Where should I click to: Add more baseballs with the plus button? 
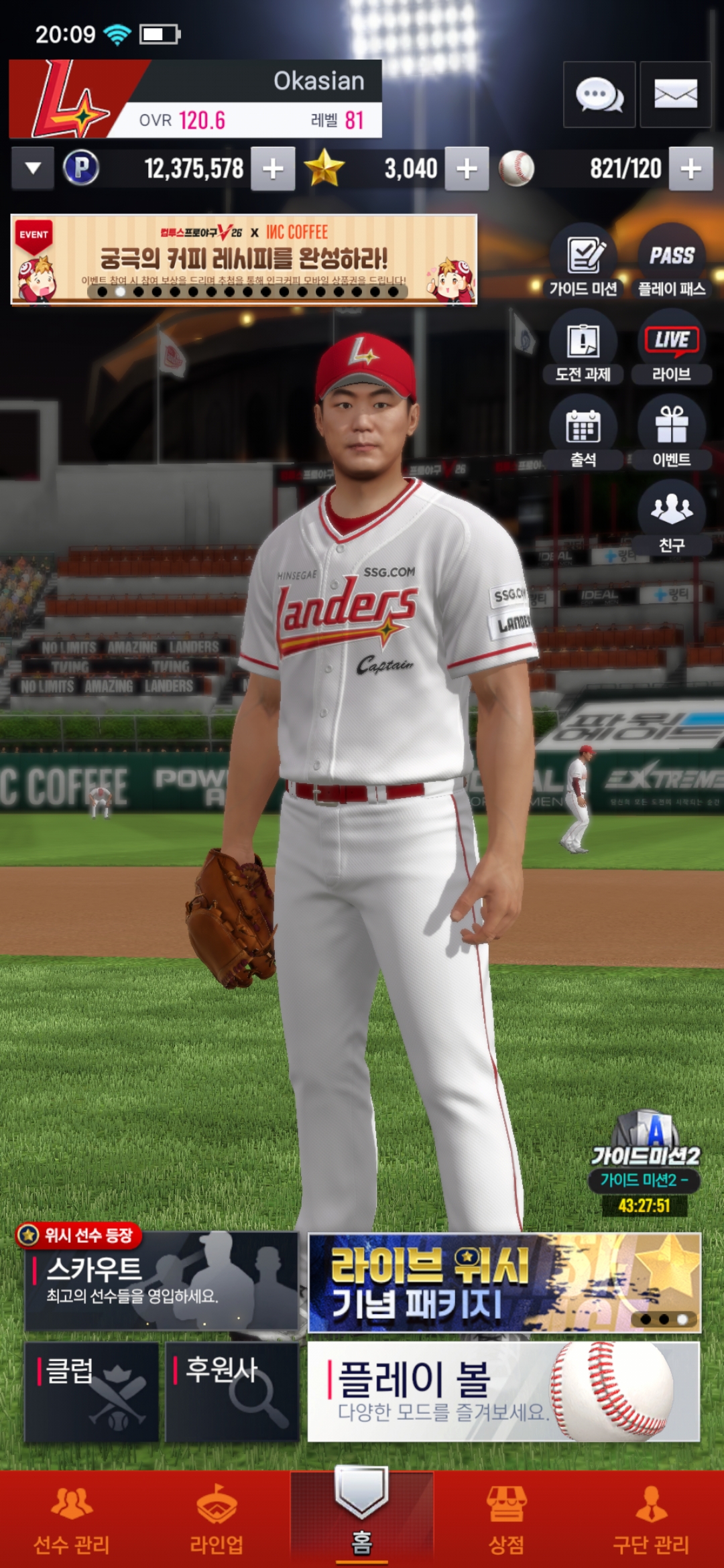pos(691,169)
